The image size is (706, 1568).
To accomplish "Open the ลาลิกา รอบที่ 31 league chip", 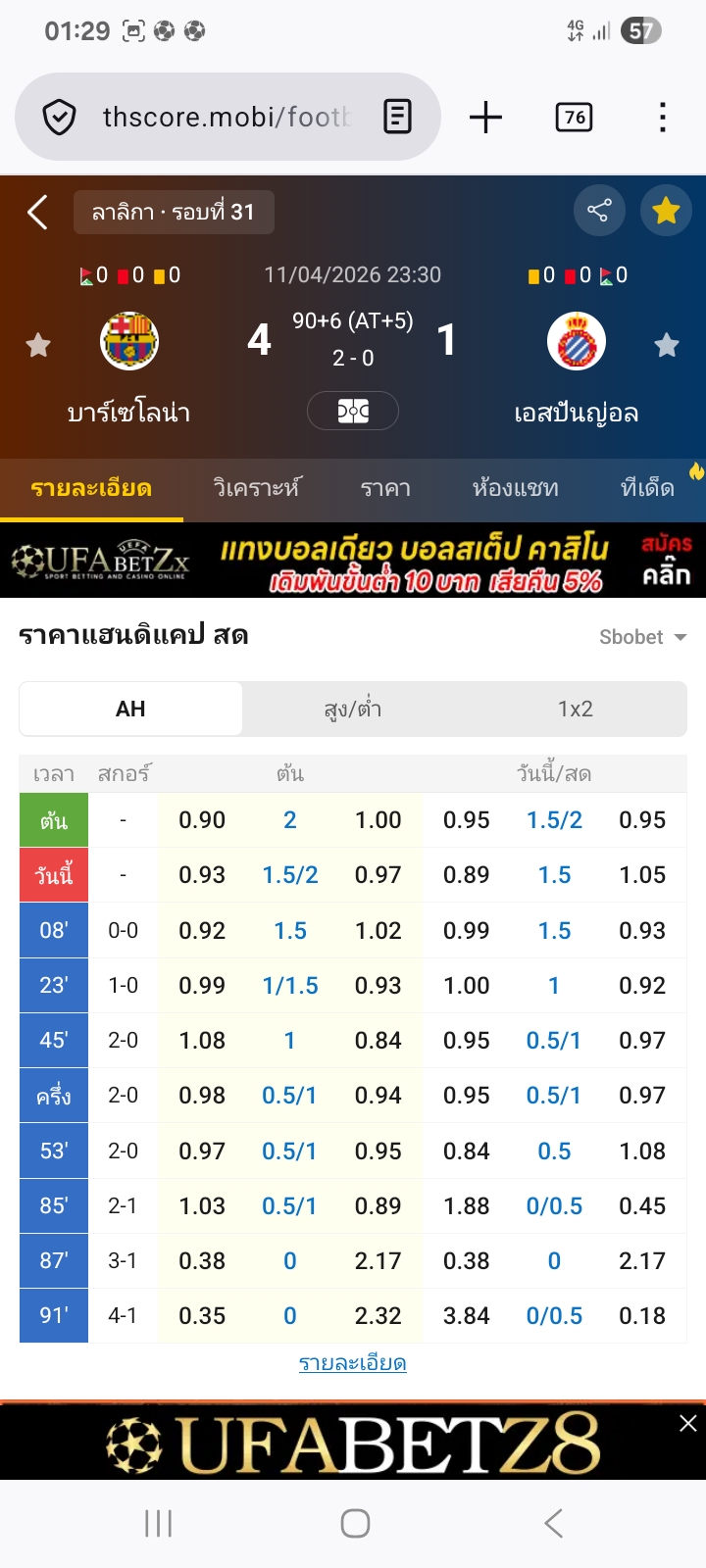I will tap(174, 213).
